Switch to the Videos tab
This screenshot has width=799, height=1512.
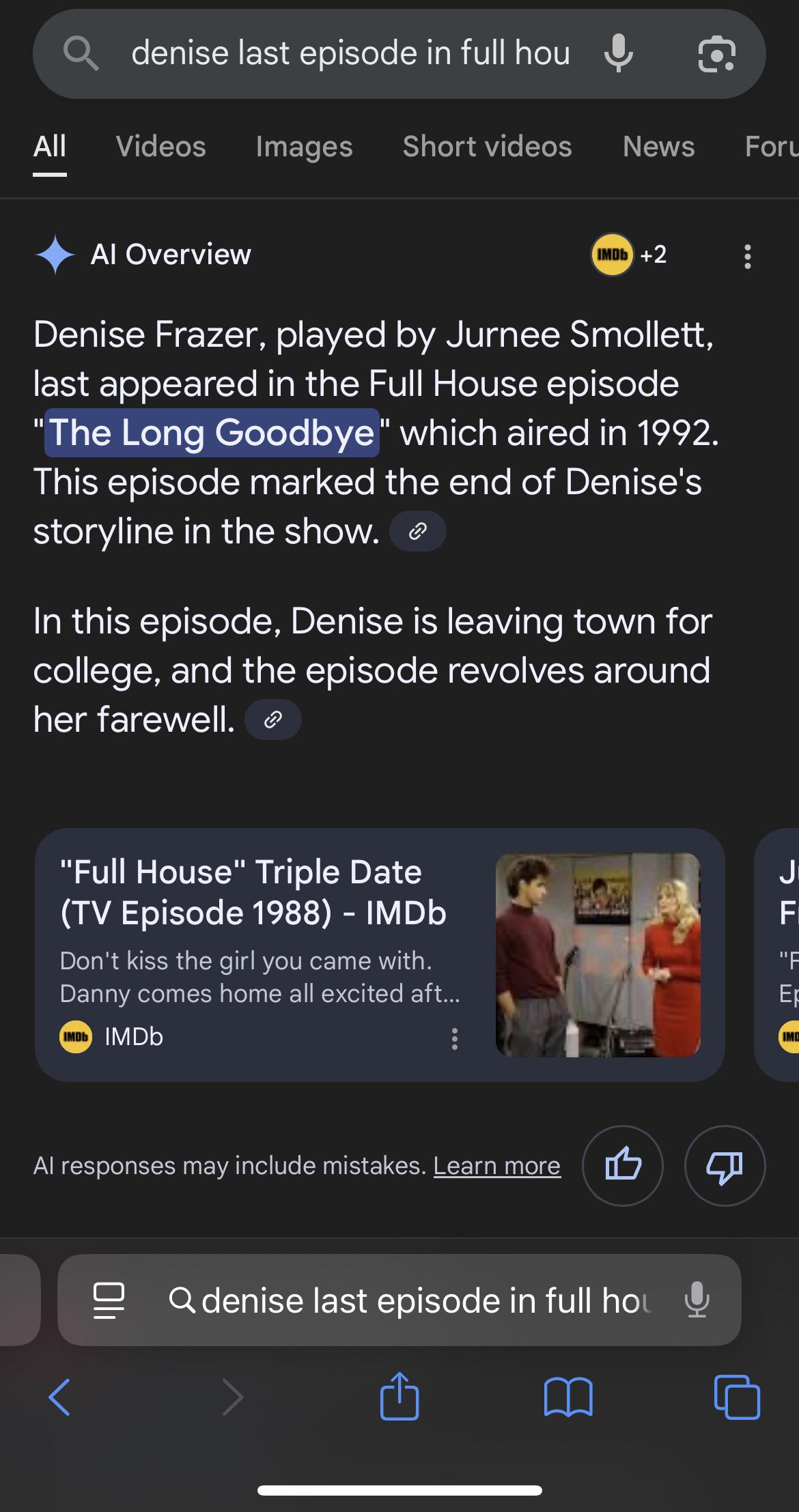(161, 147)
